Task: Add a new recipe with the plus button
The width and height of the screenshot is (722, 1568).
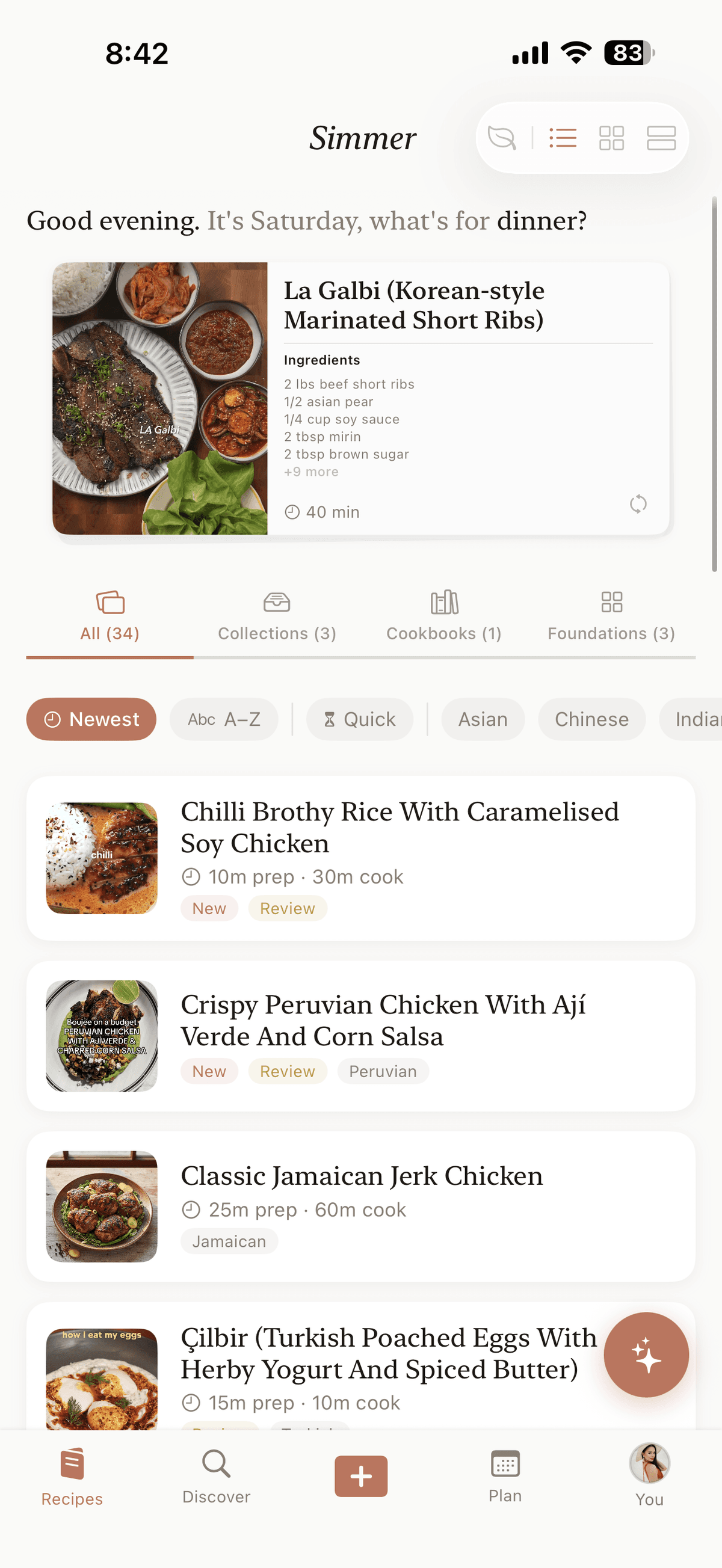Action: (x=361, y=1475)
